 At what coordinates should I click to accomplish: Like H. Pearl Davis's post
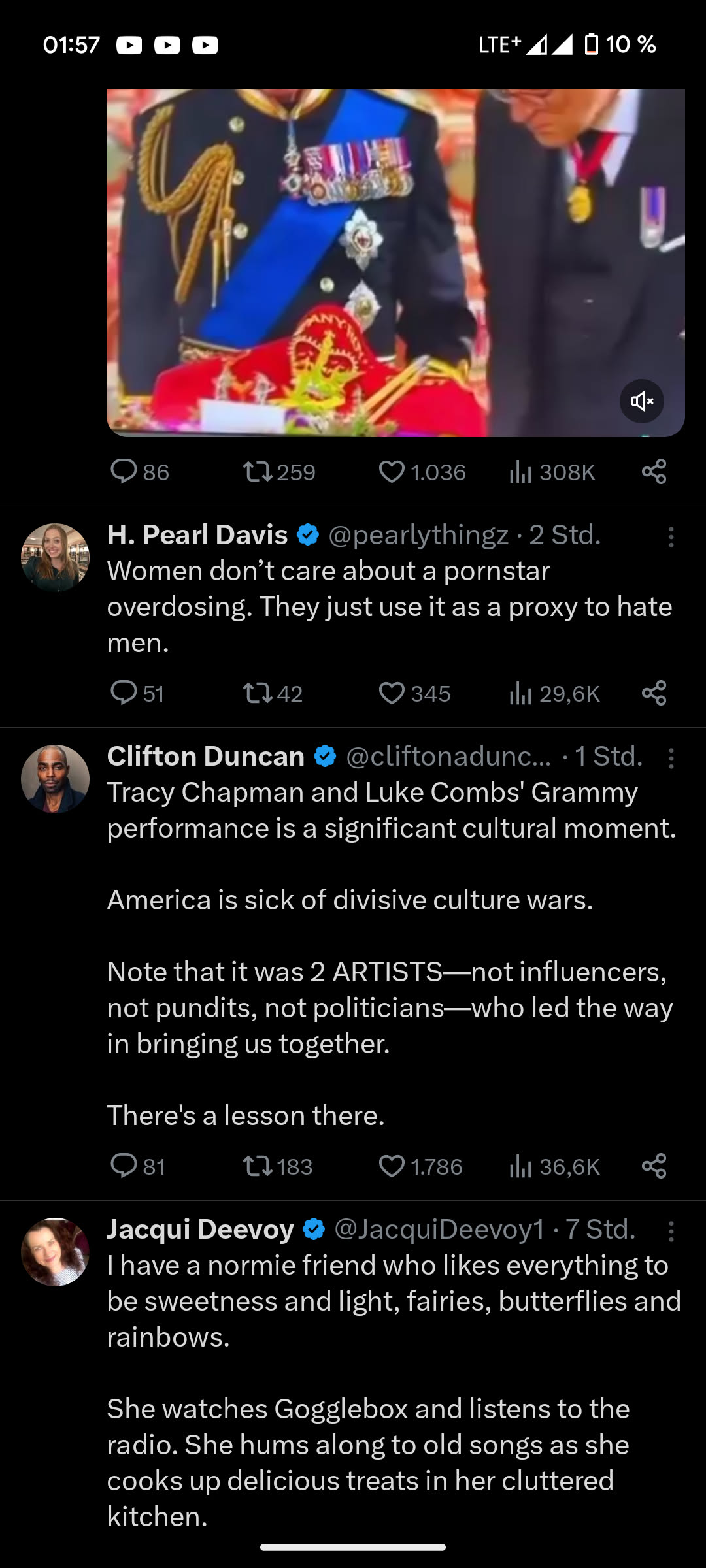392,693
